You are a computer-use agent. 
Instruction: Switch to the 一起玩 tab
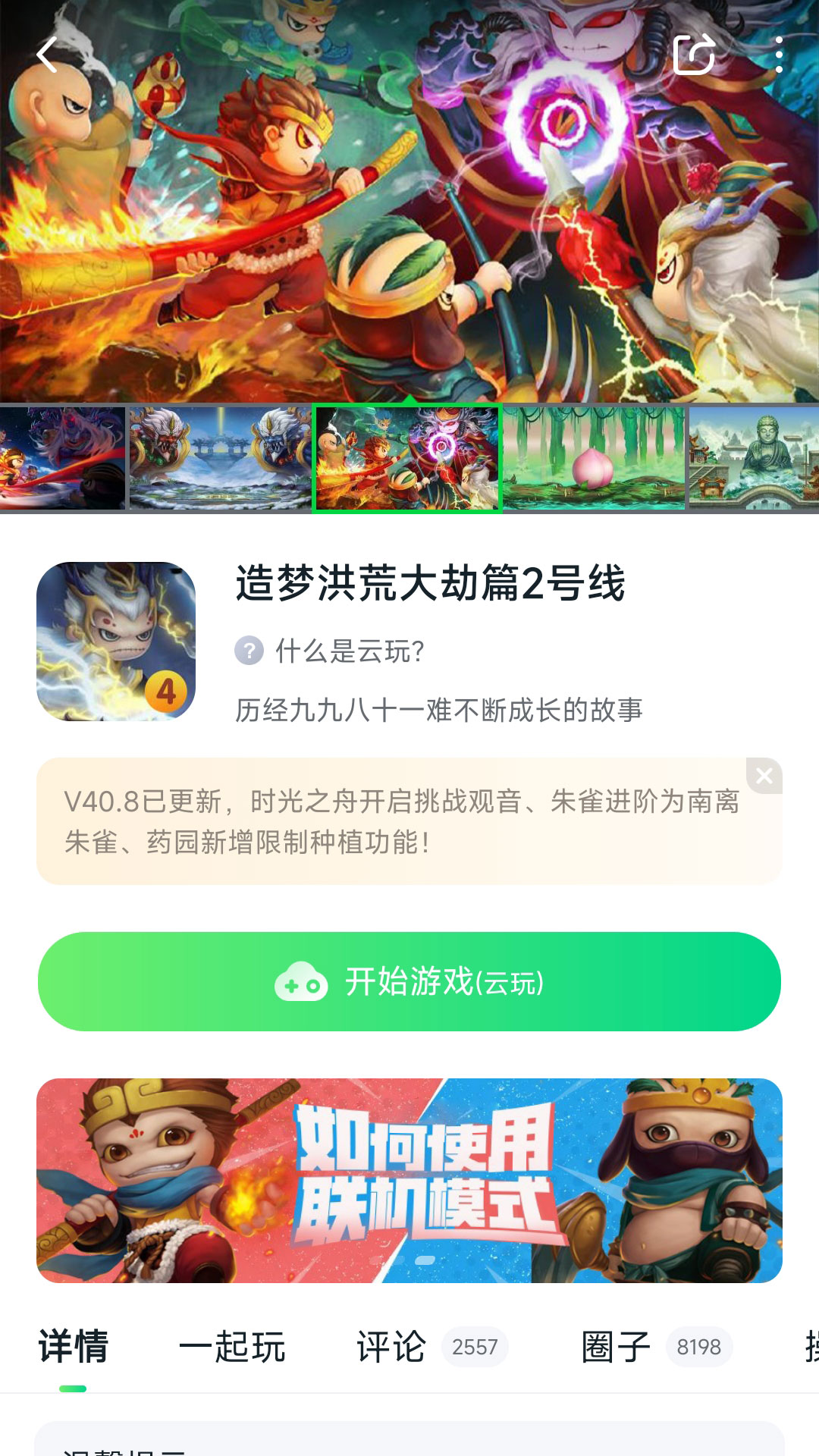(x=232, y=1347)
